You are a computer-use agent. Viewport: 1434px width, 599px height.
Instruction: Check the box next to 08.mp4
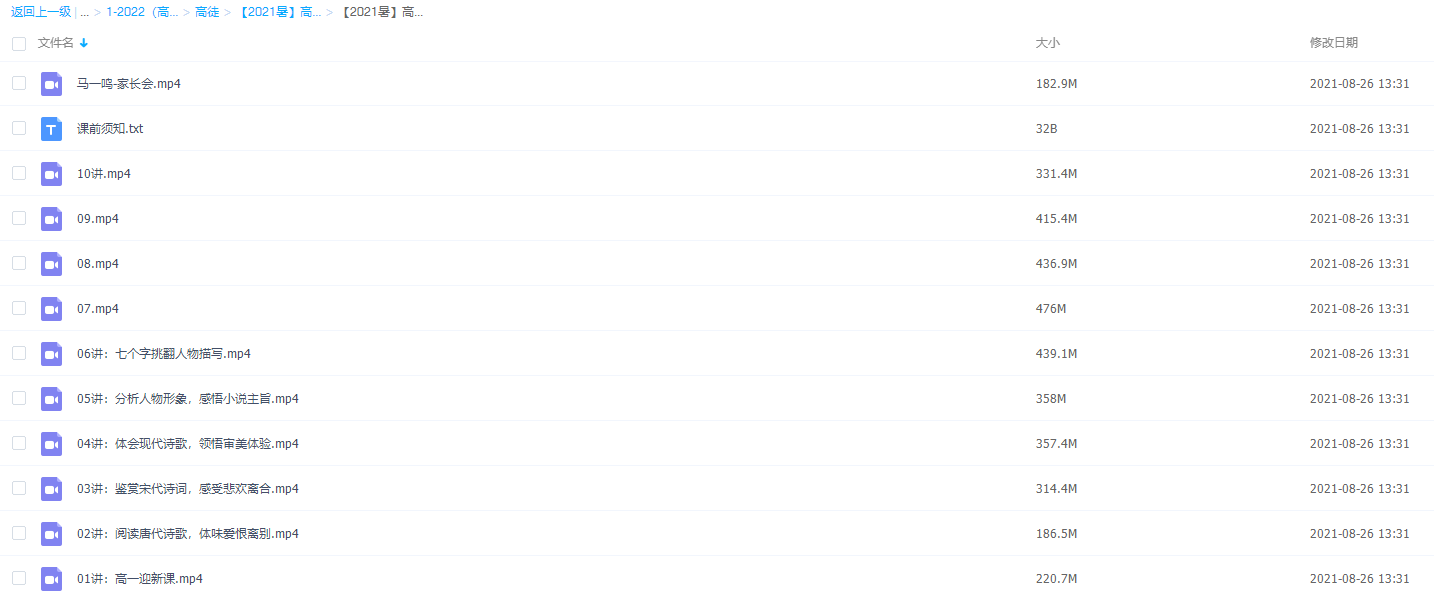19,263
